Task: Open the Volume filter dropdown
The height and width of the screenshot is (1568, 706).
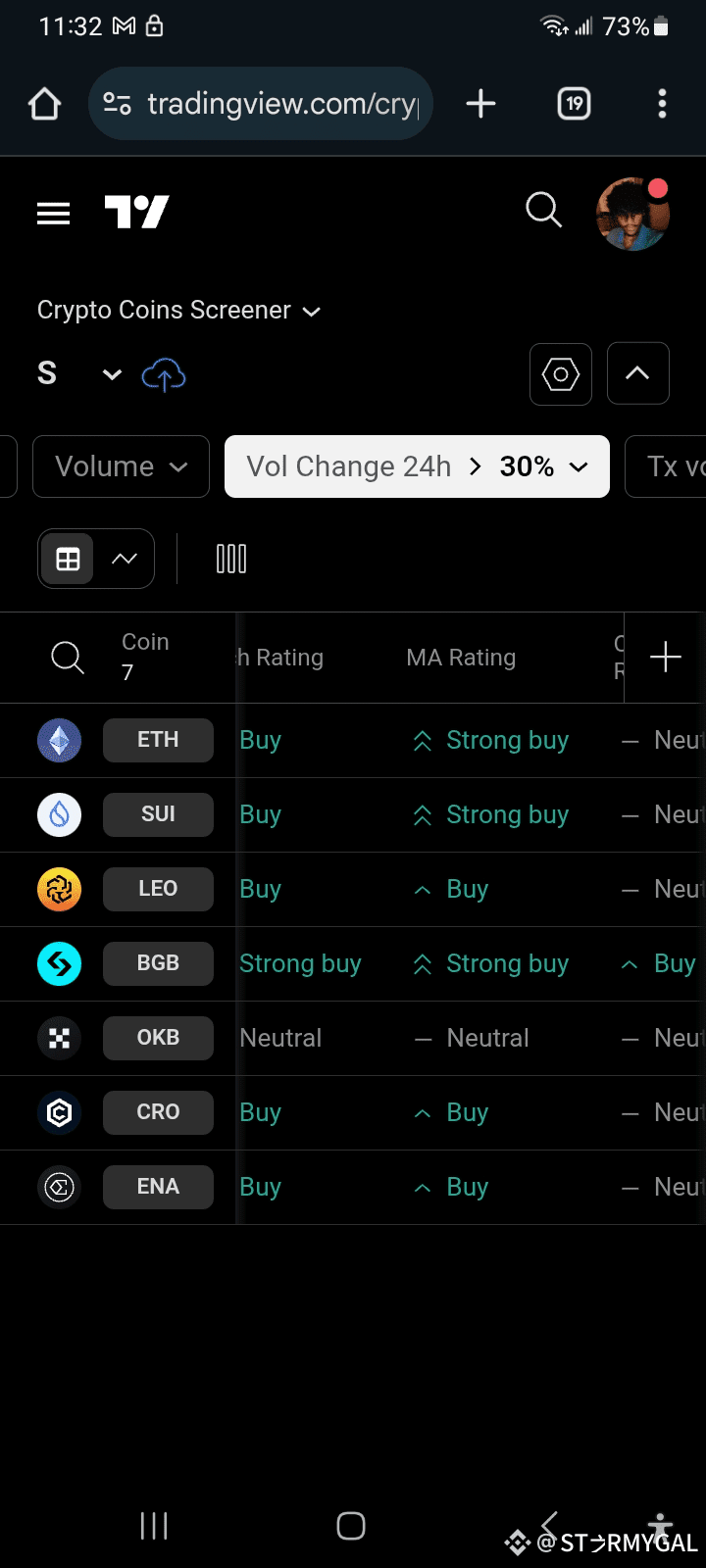Action: 121,466
